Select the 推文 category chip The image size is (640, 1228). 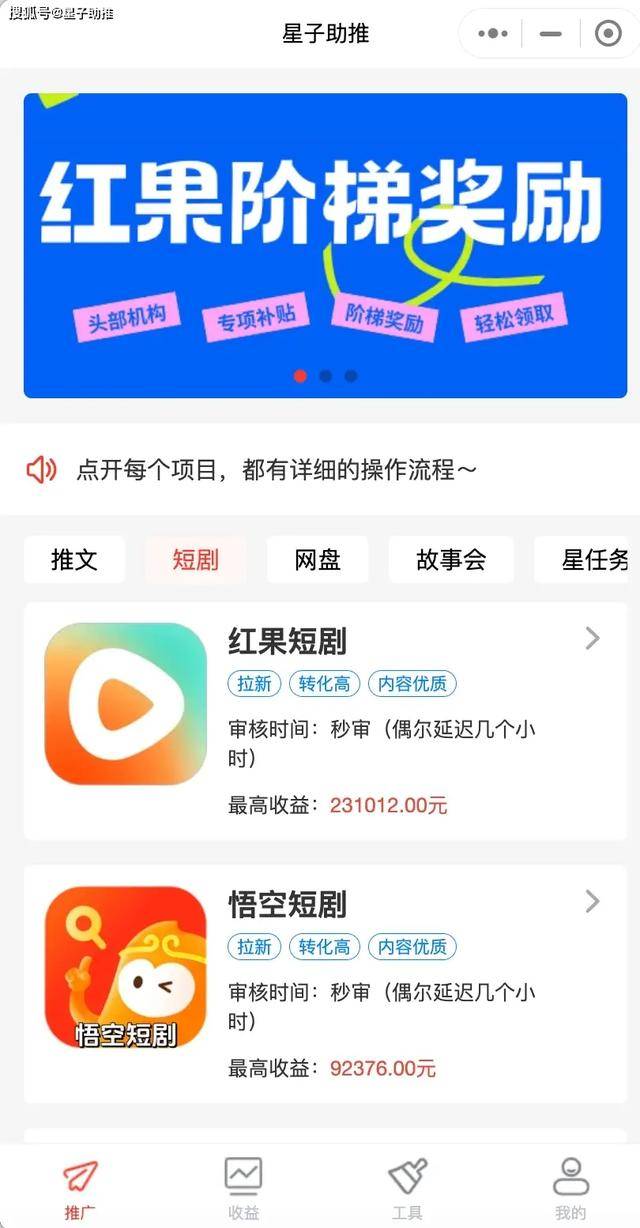(74, 560)
